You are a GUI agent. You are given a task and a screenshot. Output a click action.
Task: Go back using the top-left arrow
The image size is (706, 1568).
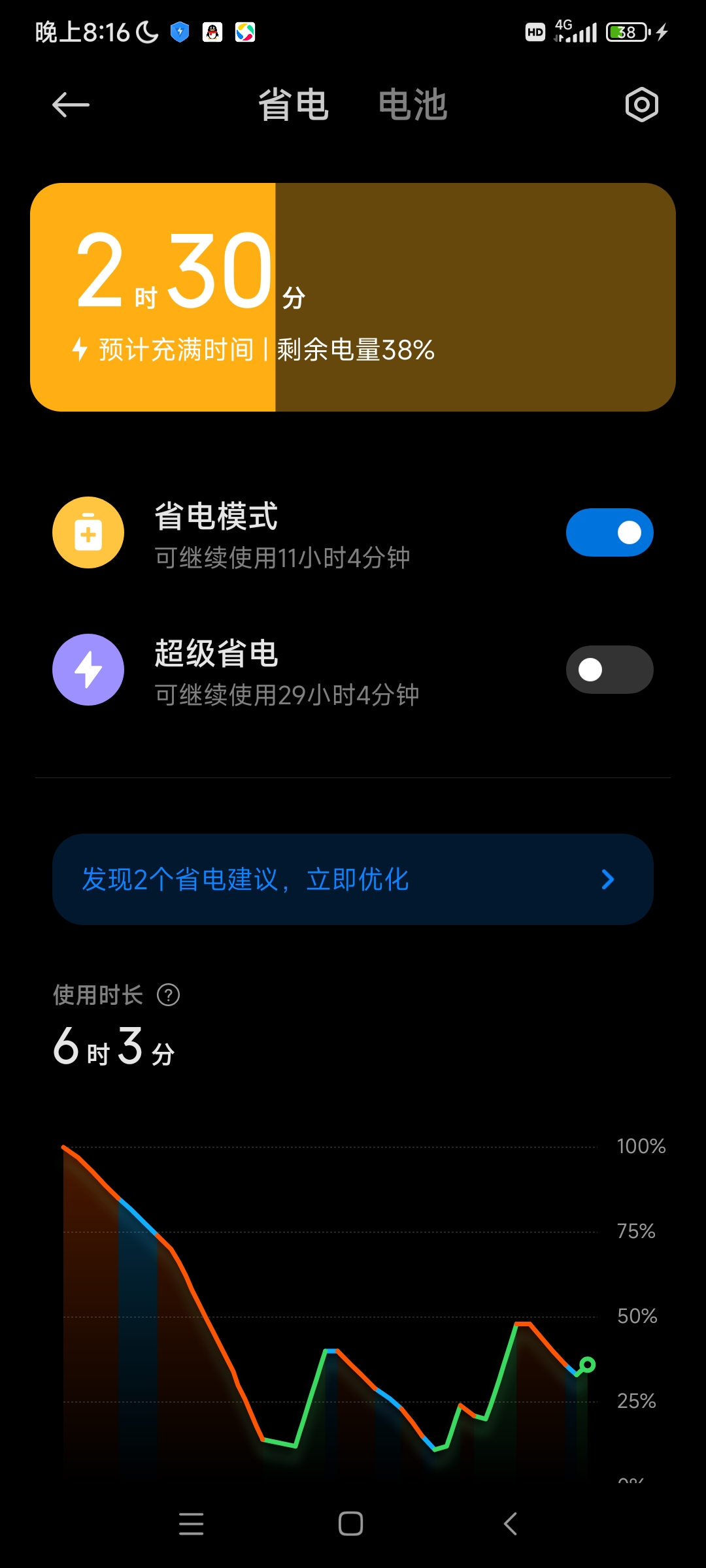pyautogui.click(x=71, y=105)
